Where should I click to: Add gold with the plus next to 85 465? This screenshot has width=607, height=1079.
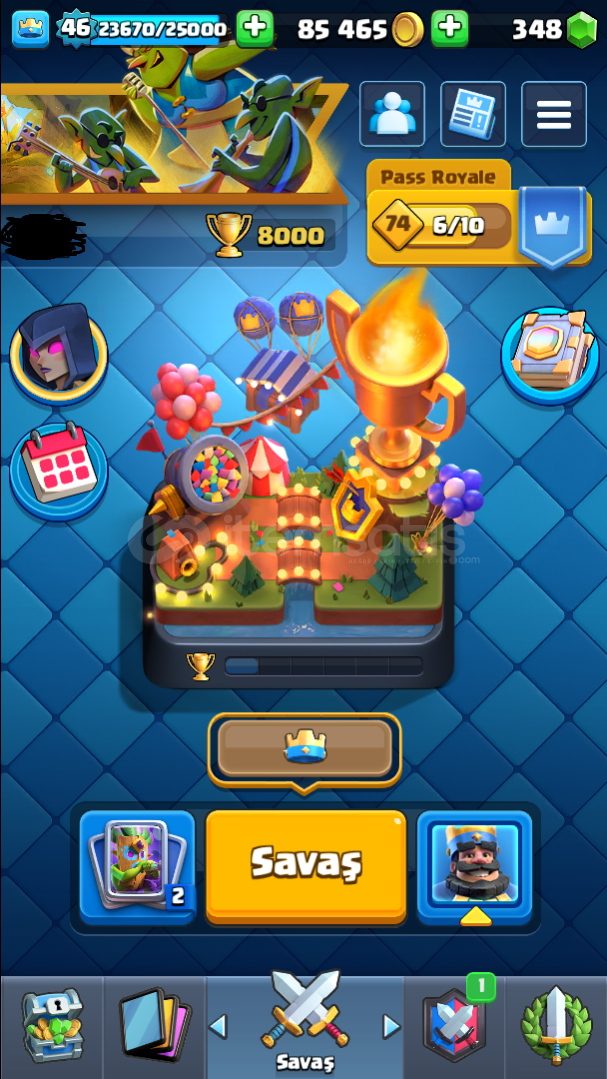(x=449, y=29)
